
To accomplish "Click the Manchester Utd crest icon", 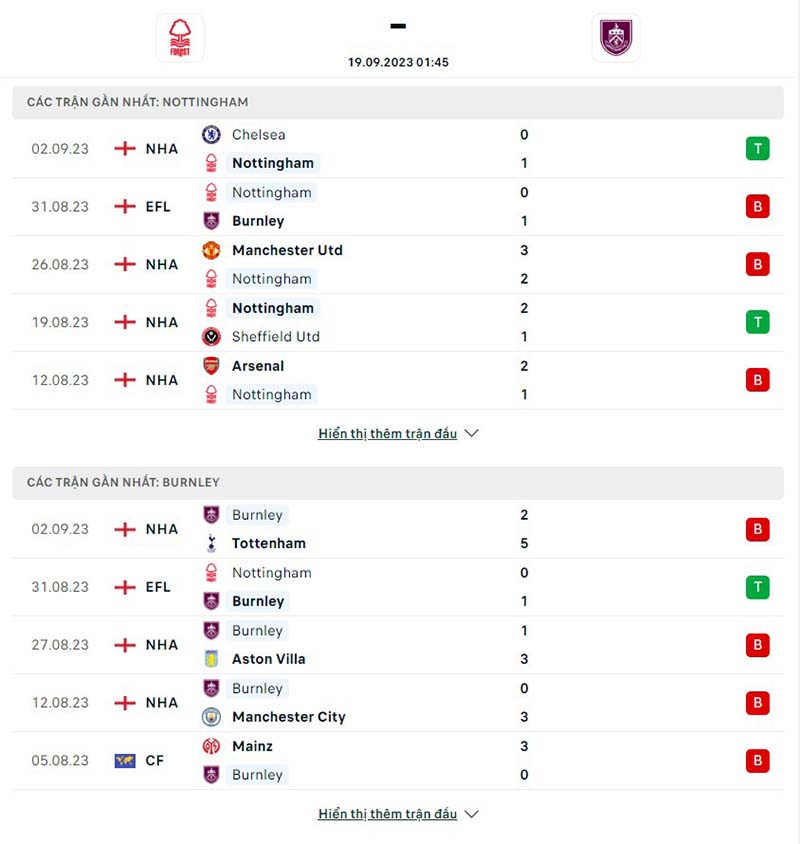I will point(213,250).
